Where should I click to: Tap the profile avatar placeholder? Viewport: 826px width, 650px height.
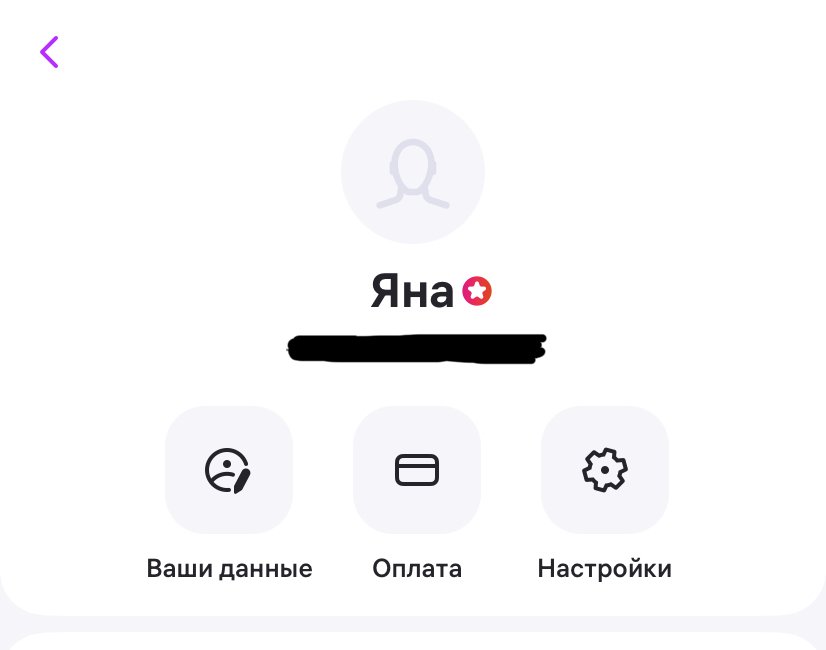point(412,172)
